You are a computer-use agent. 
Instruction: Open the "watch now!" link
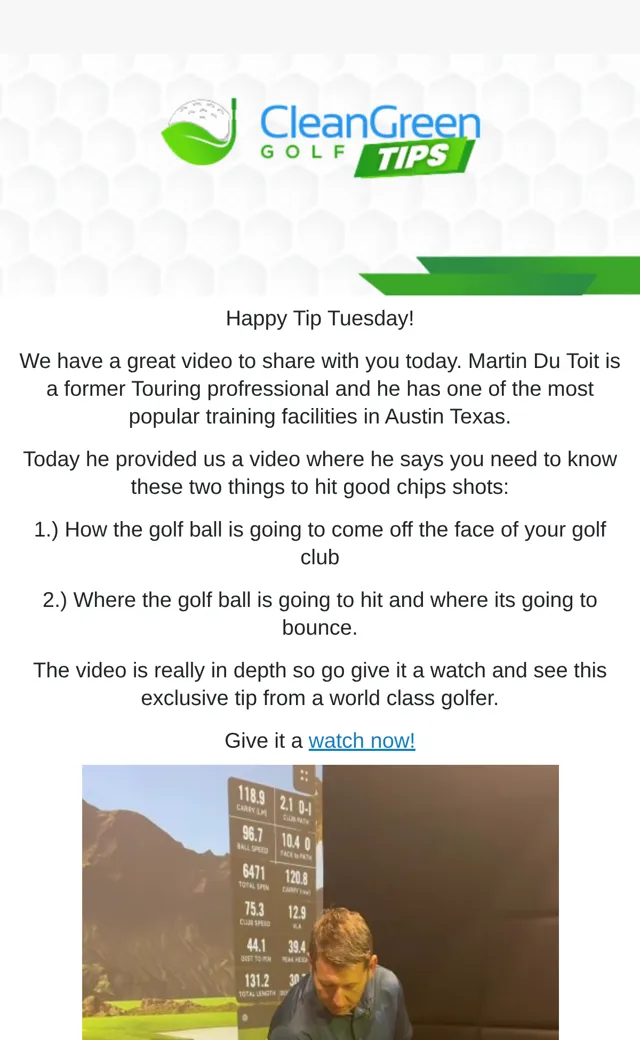pyautogui.click(x=361, y=740)
